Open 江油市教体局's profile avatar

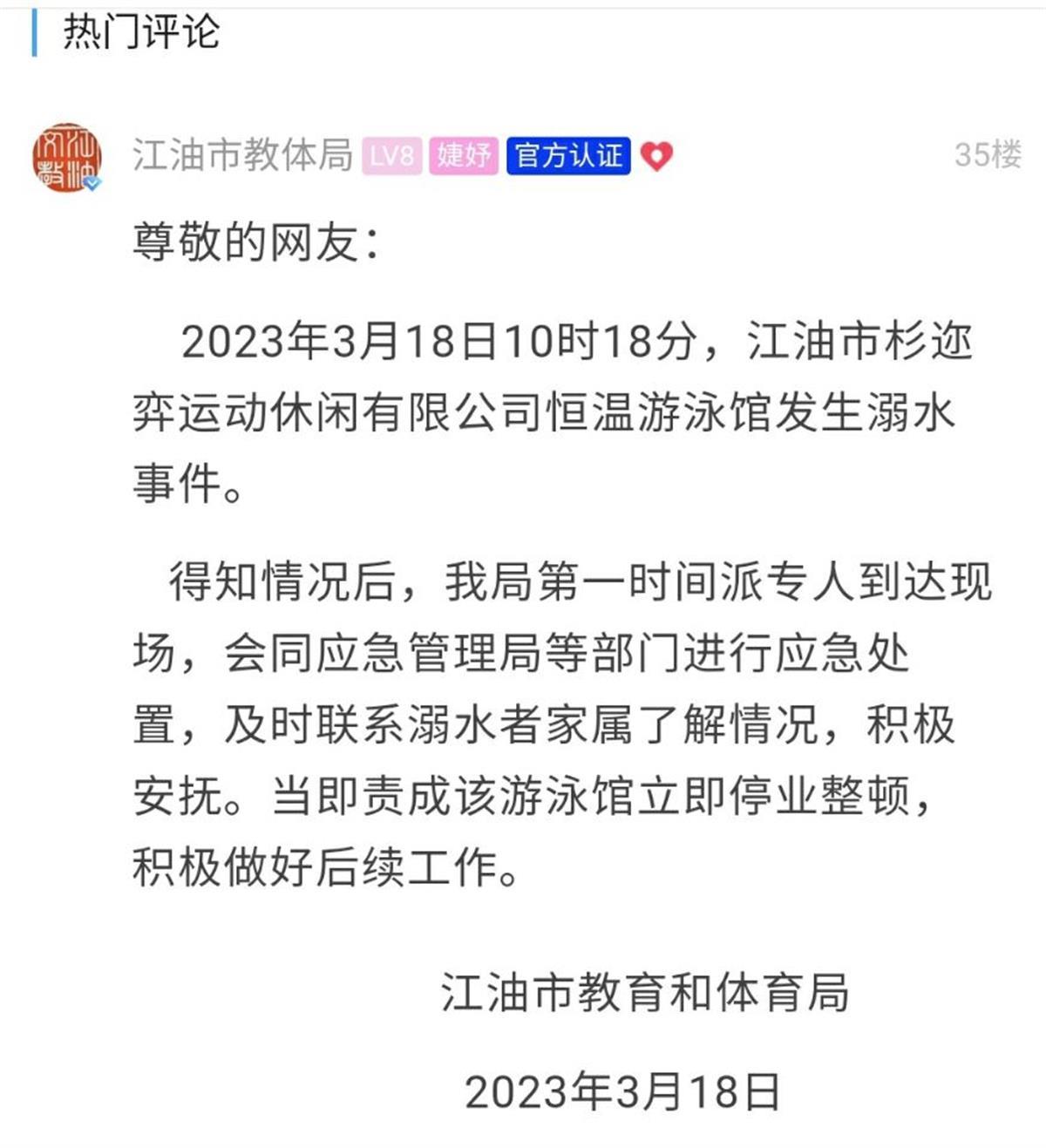[x=67, y=158]
